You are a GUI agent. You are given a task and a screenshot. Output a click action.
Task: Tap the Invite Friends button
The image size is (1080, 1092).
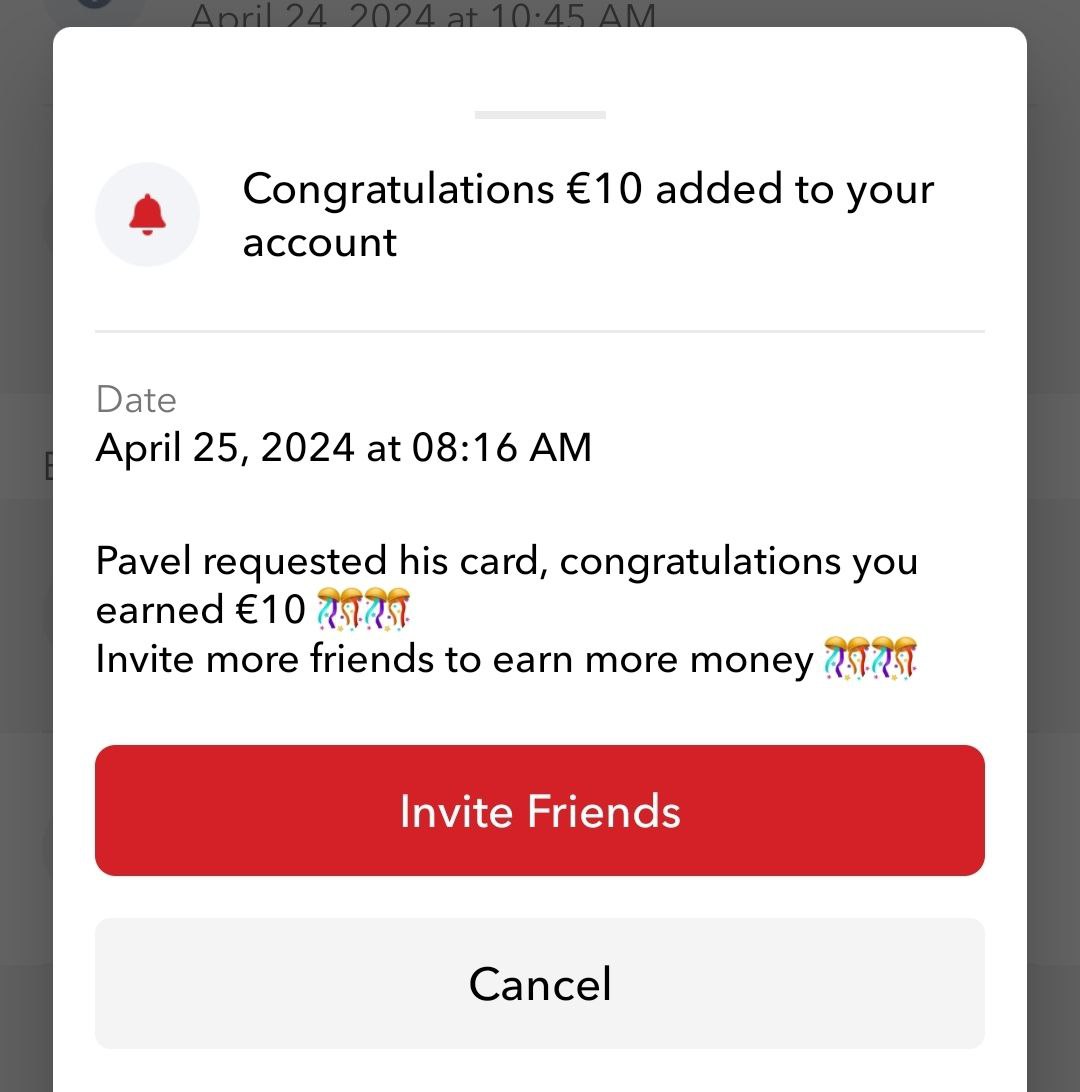click(540, 810)
